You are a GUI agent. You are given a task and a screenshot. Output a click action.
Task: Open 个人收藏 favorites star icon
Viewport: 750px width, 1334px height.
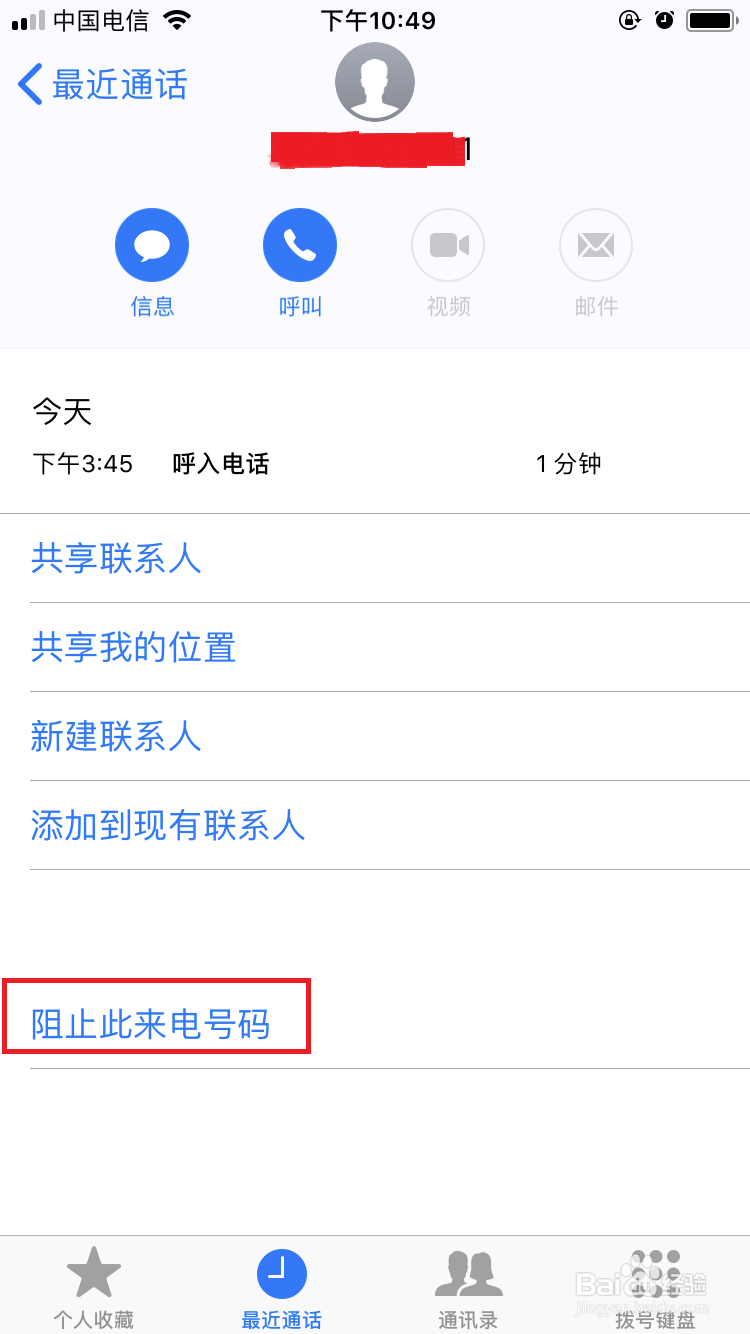tap(94, 1271)
